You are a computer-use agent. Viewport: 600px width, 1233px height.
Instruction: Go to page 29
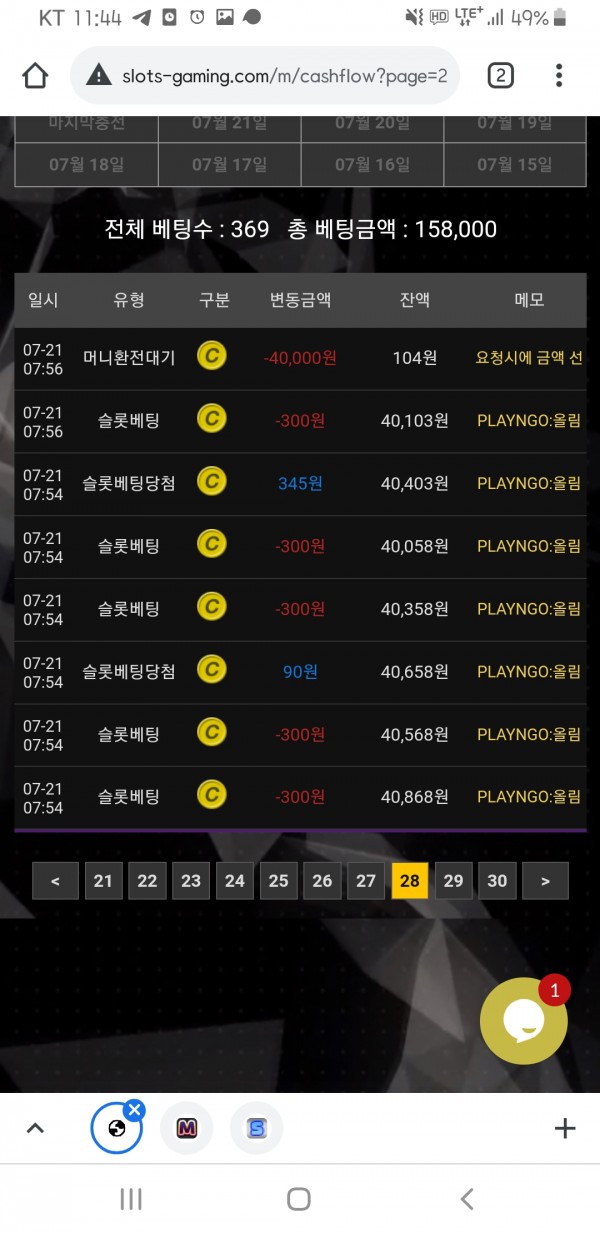(x=453, y=881)
